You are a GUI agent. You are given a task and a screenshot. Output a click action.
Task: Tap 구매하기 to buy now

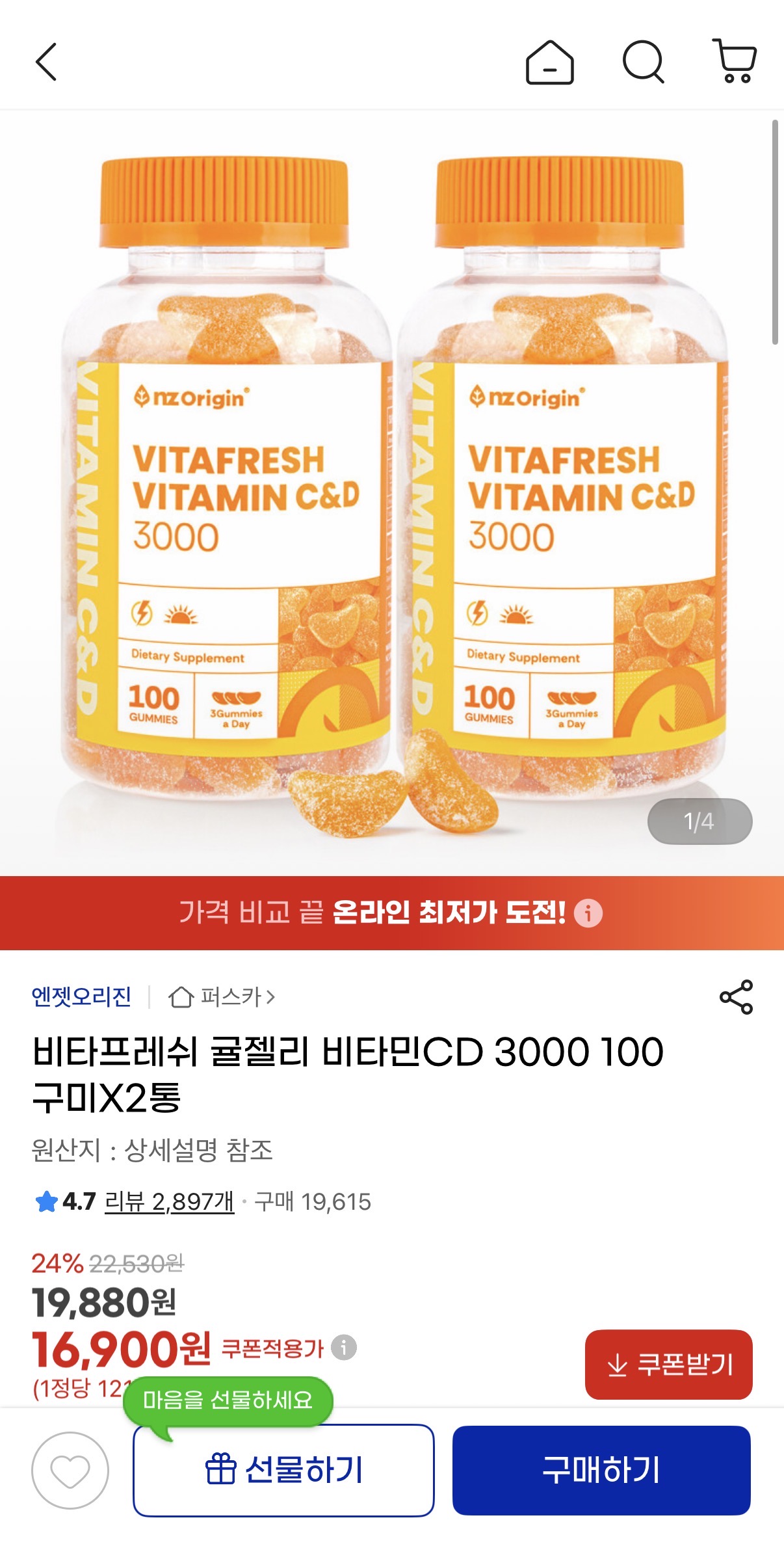(x=601, y=1470)
